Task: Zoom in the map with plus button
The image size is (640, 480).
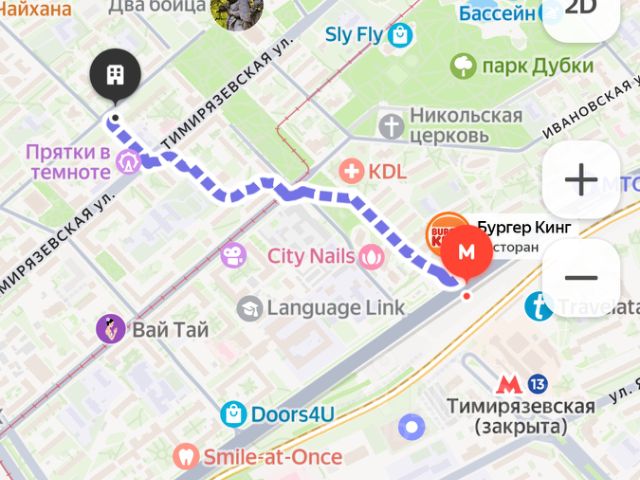Action: click(581, 181)
